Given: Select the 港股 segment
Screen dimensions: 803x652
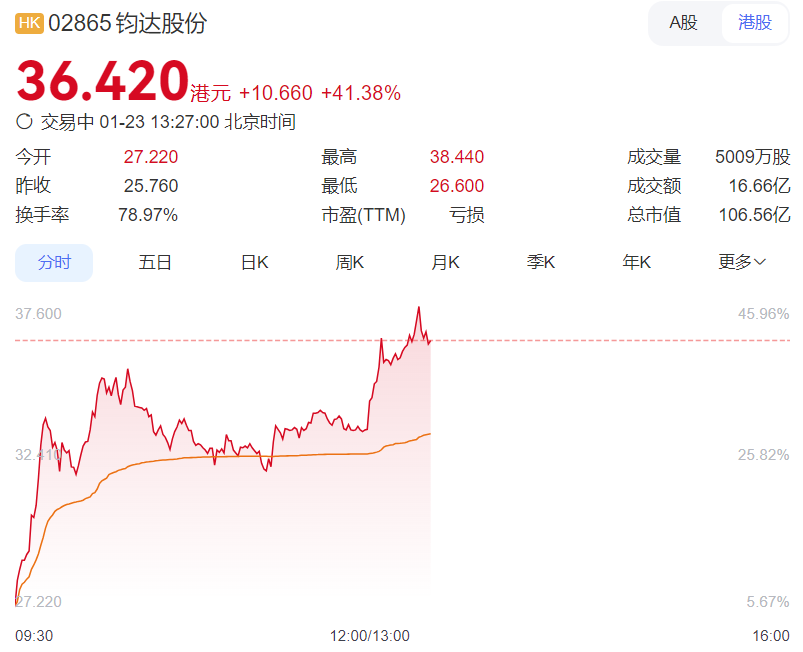Looking at the screenshot, I should pos(755,22).
